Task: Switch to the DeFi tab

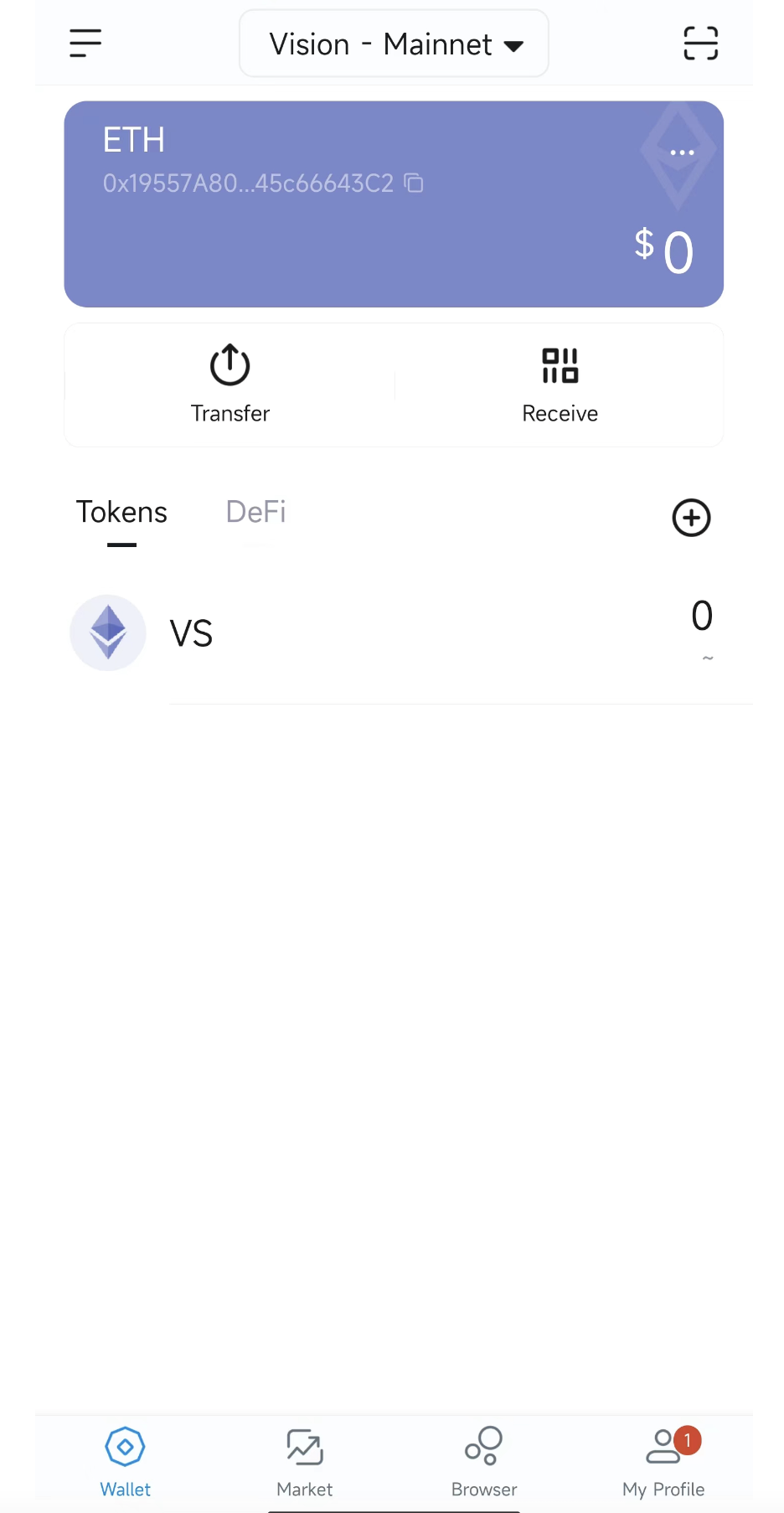Action: (x=255, y=513)
